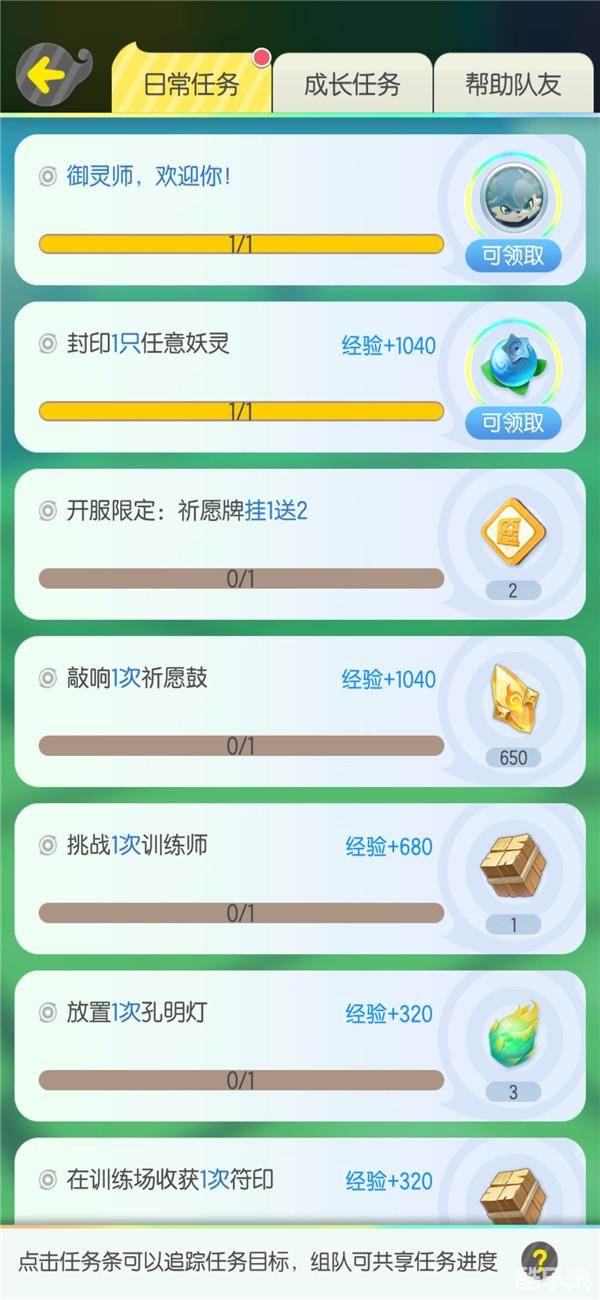Image resolution: width=600 pixels, height=1300 pixels.
Task: Claim reward for 御灵师，欢迎你 task
Action: (513, 256)
